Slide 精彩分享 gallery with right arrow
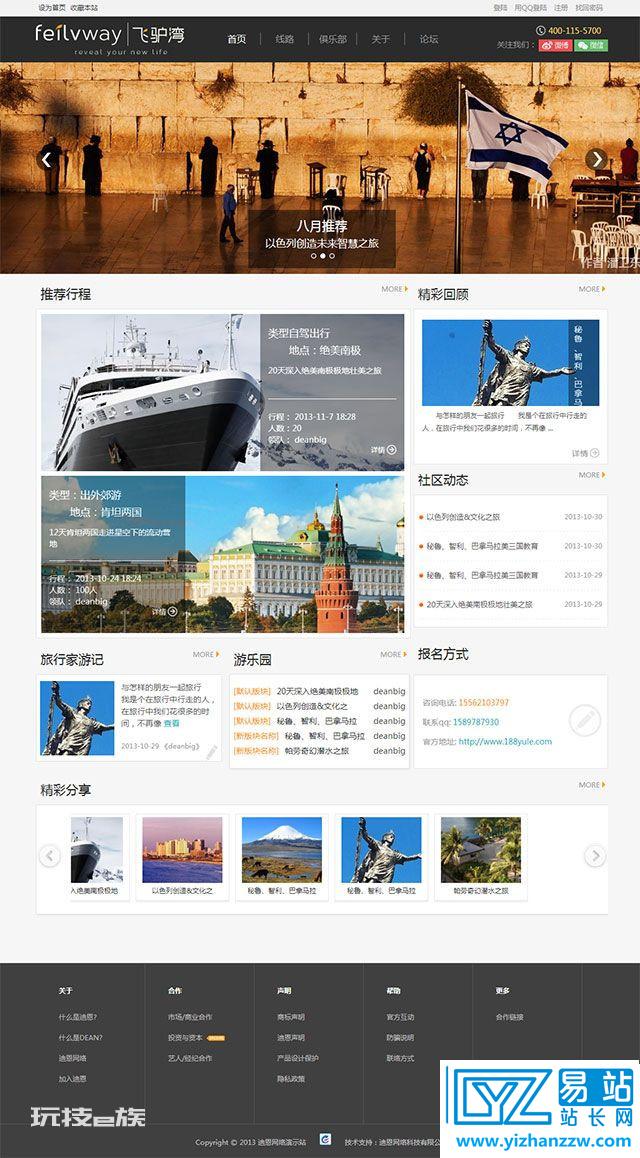 [x=595, y=856]
